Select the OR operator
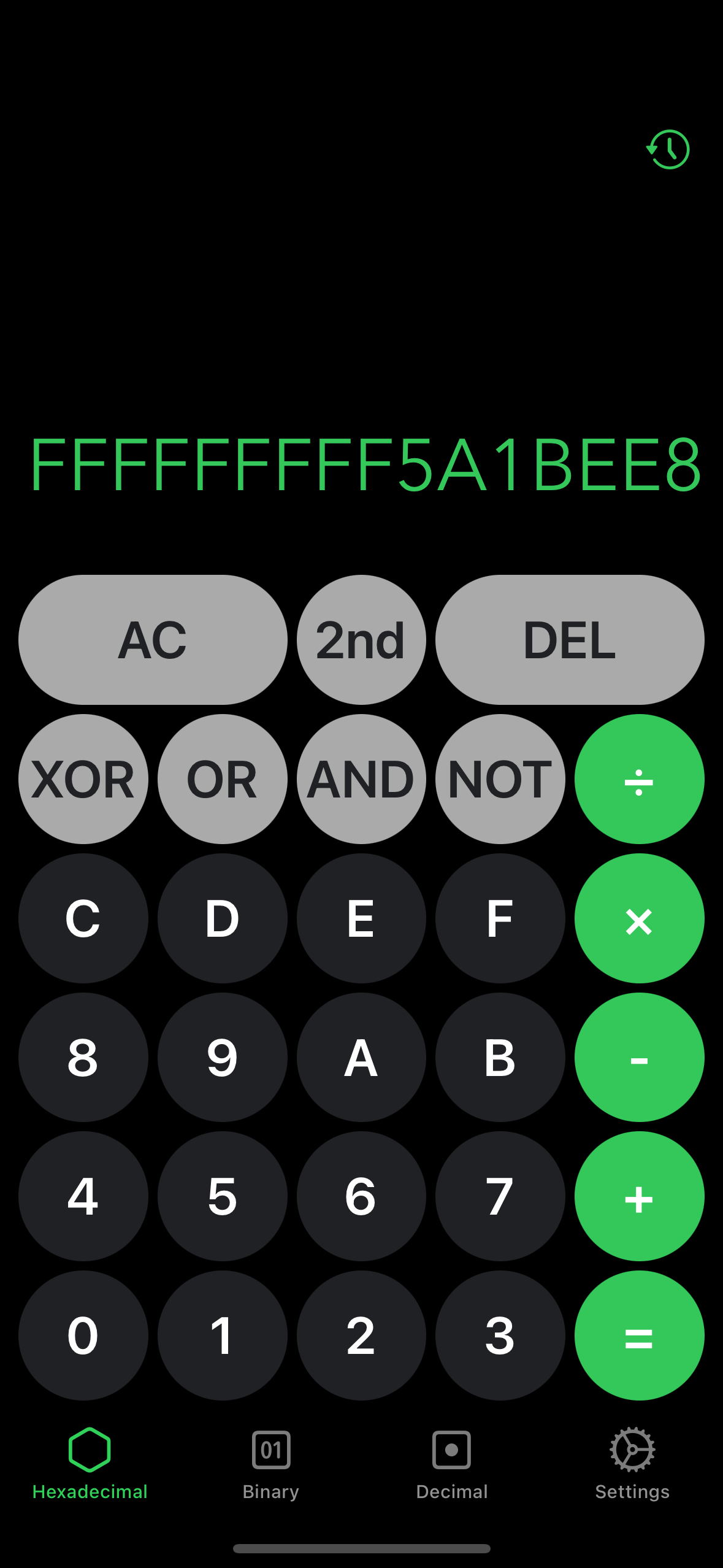This screenshot has width=723, height=1568. (x=222, y=779)
